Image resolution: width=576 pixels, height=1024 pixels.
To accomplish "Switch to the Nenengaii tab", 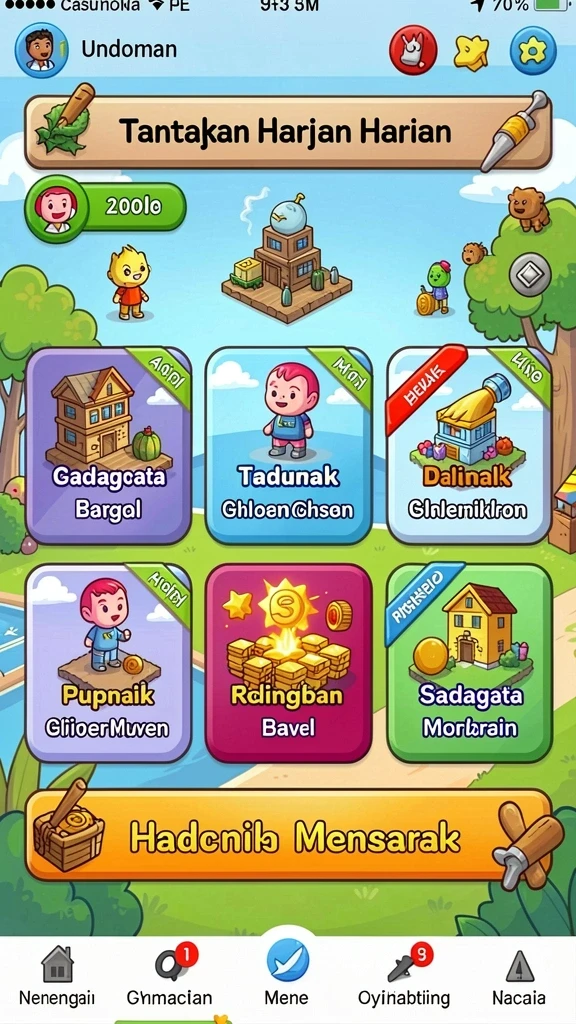I will [x=57, y=976].
